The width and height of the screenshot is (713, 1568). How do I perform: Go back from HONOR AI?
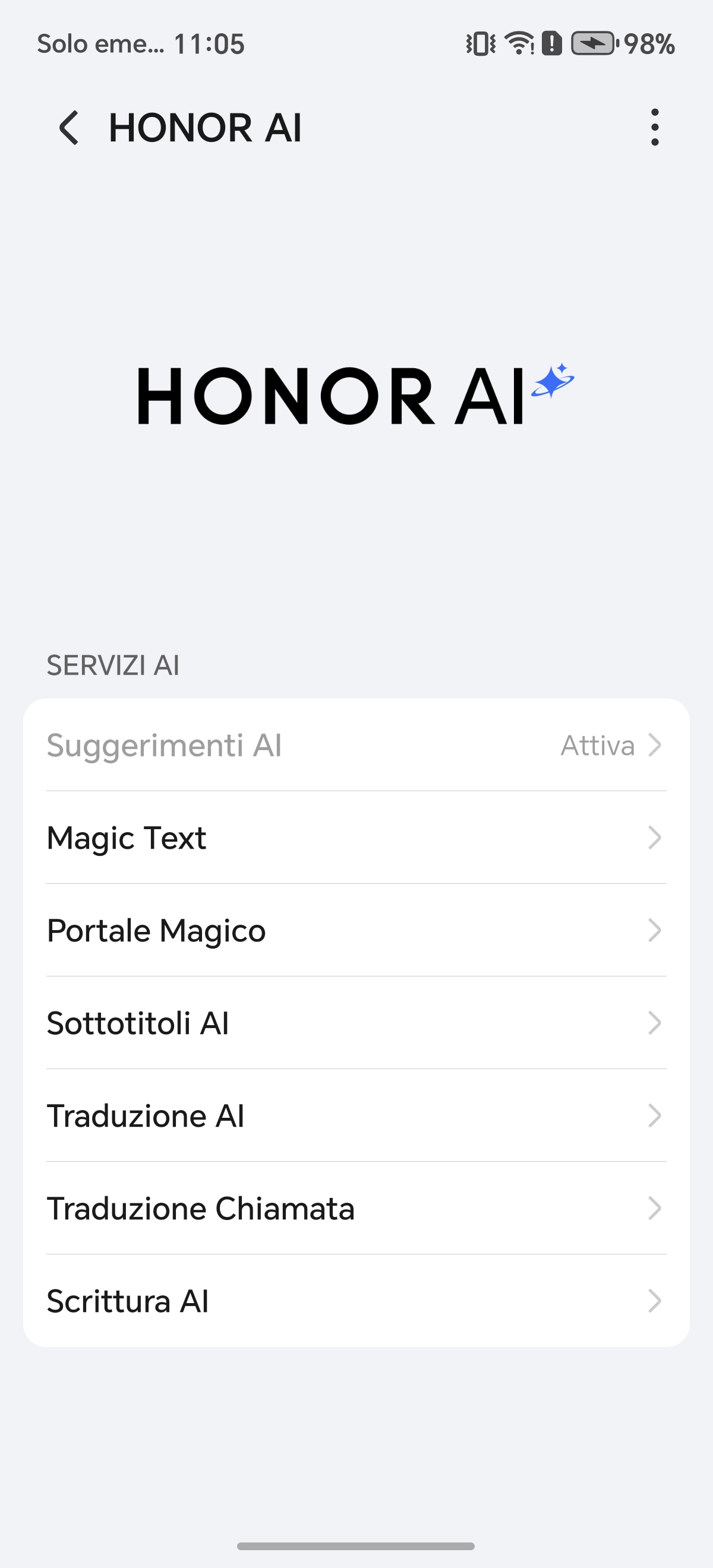tap(69, 128)
